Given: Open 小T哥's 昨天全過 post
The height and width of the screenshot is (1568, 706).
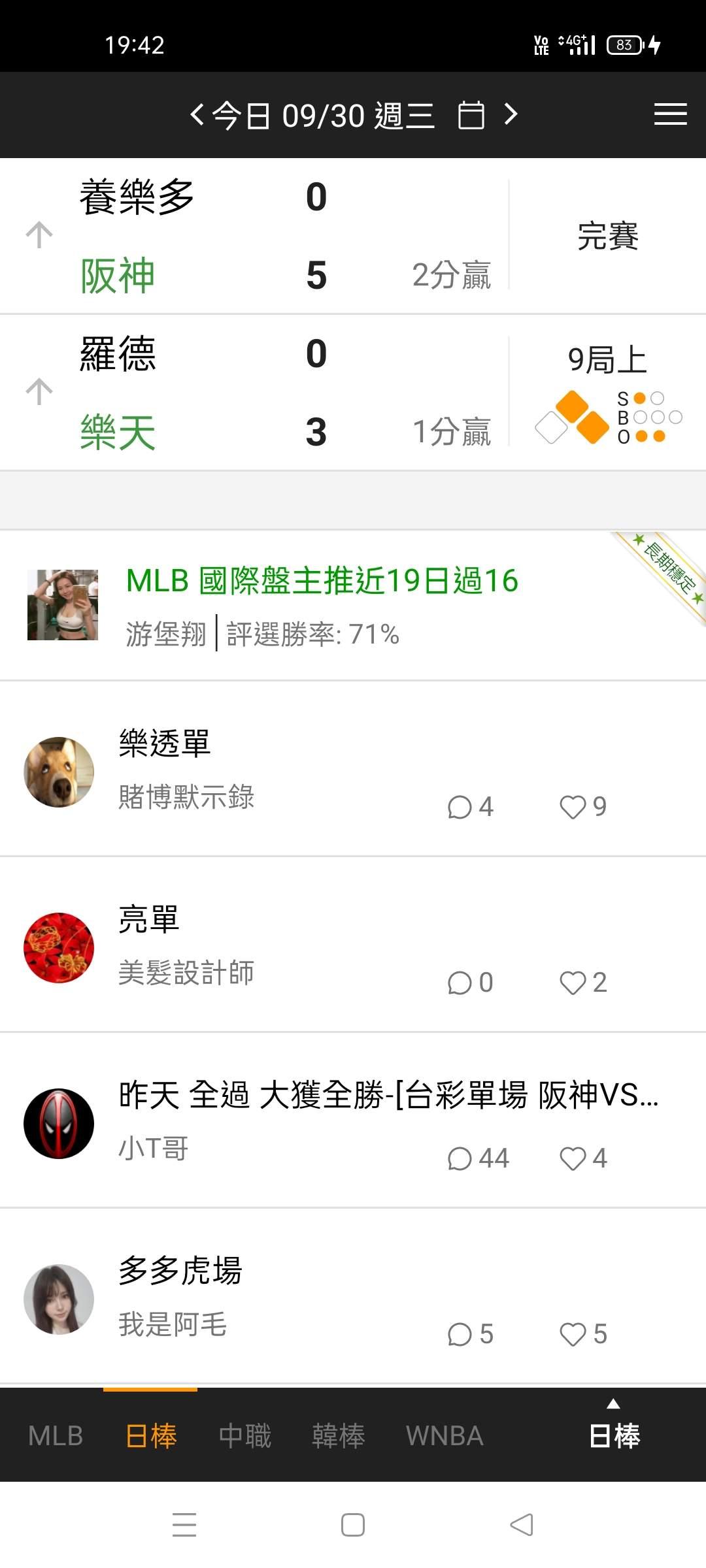Looking at the screenshot, I should point(353,1120).
